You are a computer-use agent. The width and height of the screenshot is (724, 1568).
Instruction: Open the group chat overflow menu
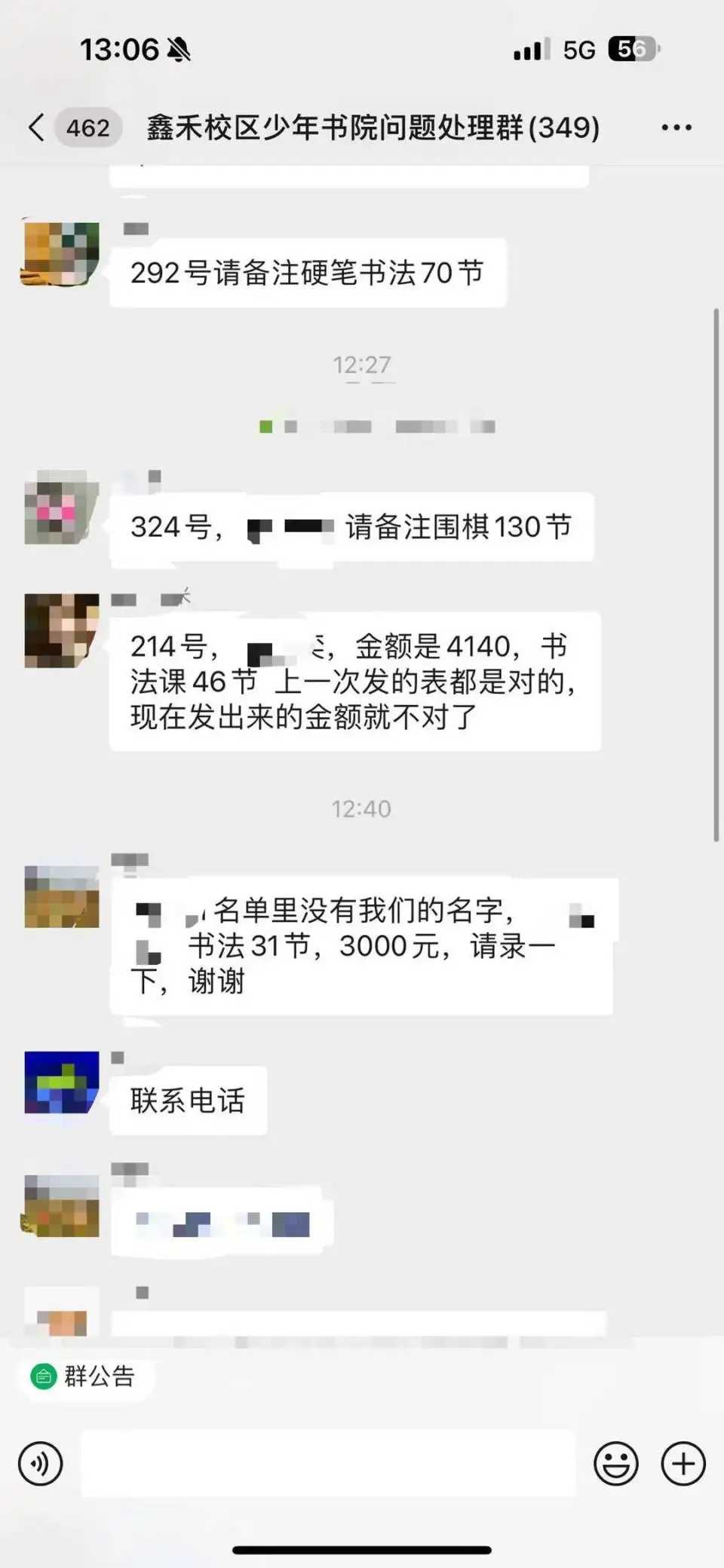click(676, 127)
